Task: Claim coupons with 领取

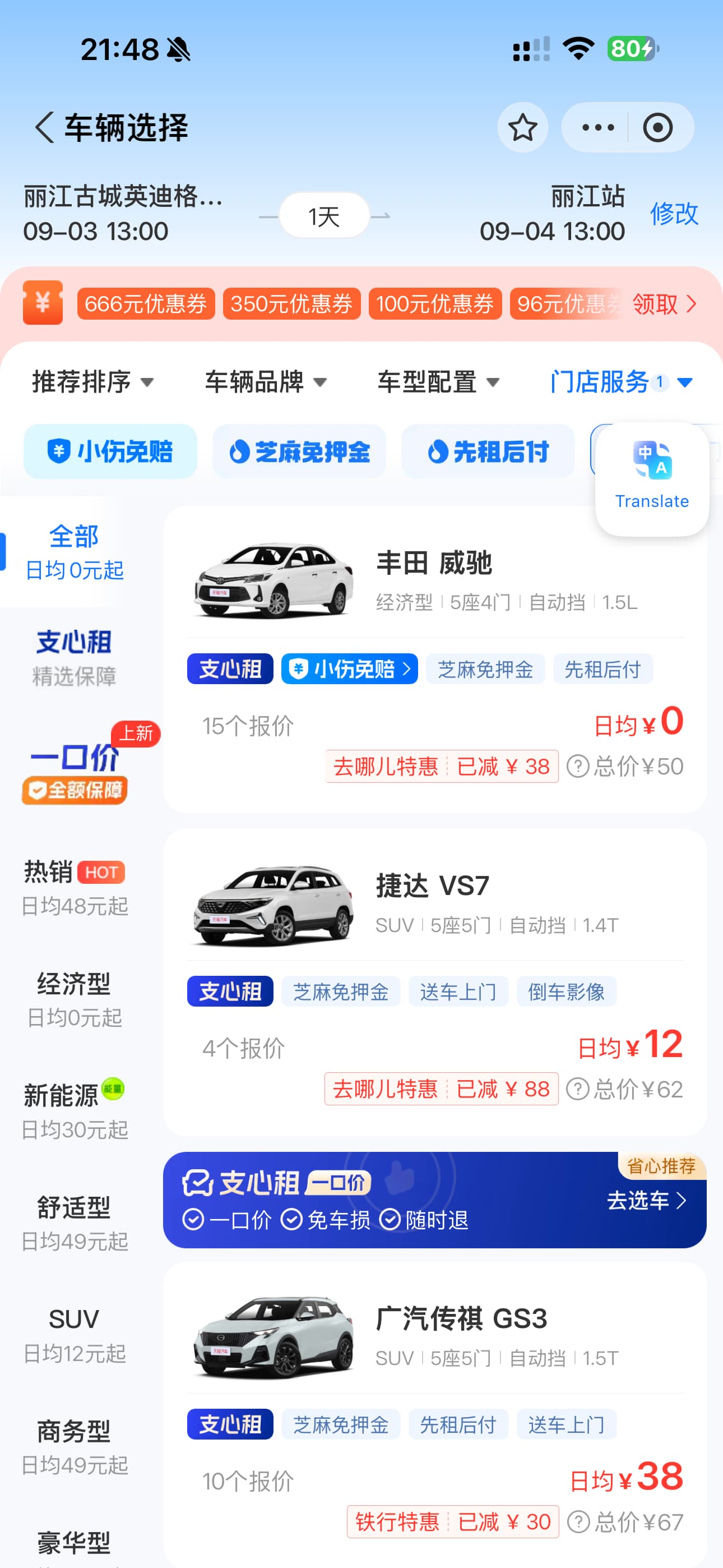Action: click(x=664, y=303)
